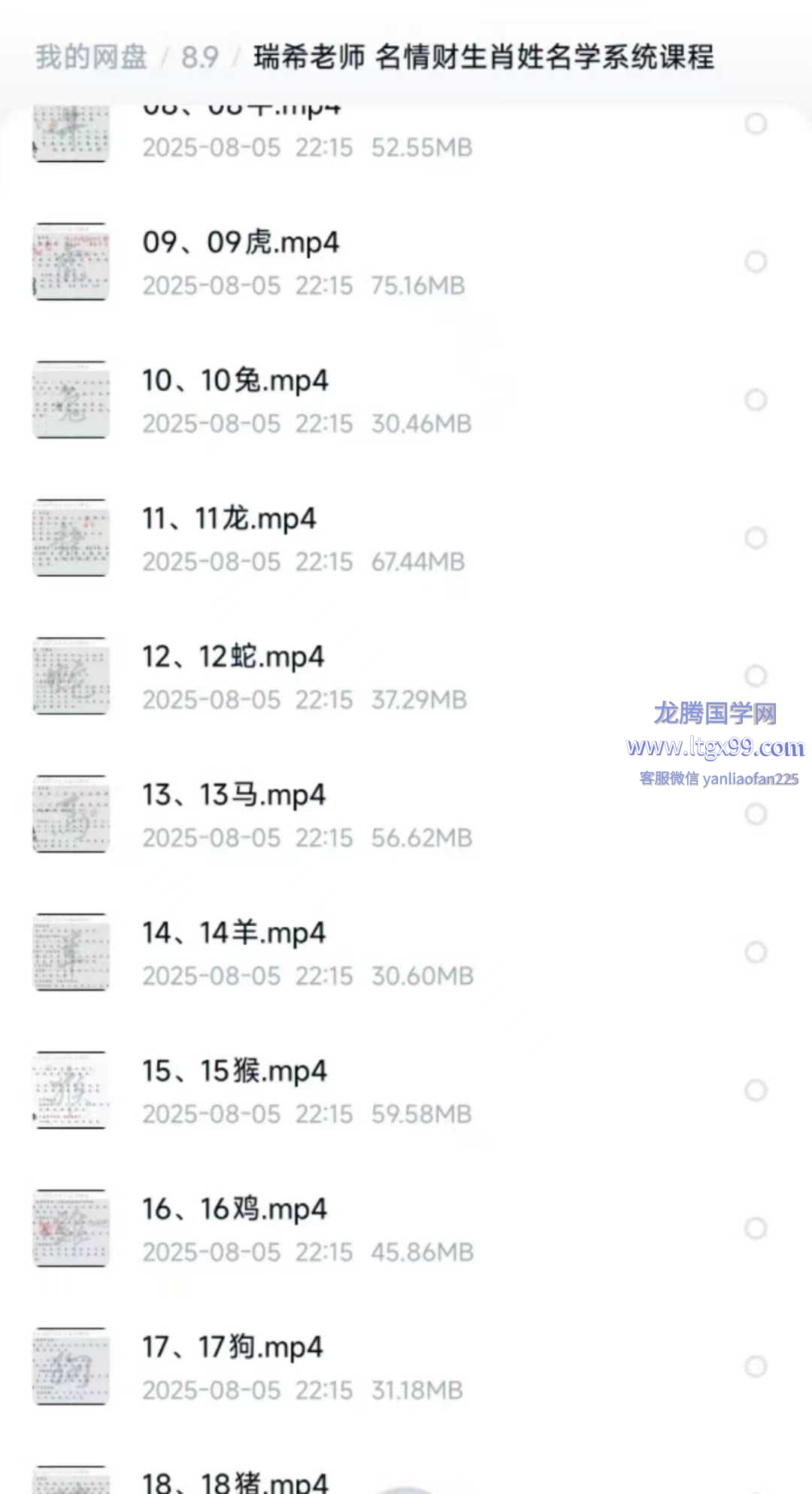Select the checkbox for 17狗.mp4
The image size is (812, 1494).
756,1366
